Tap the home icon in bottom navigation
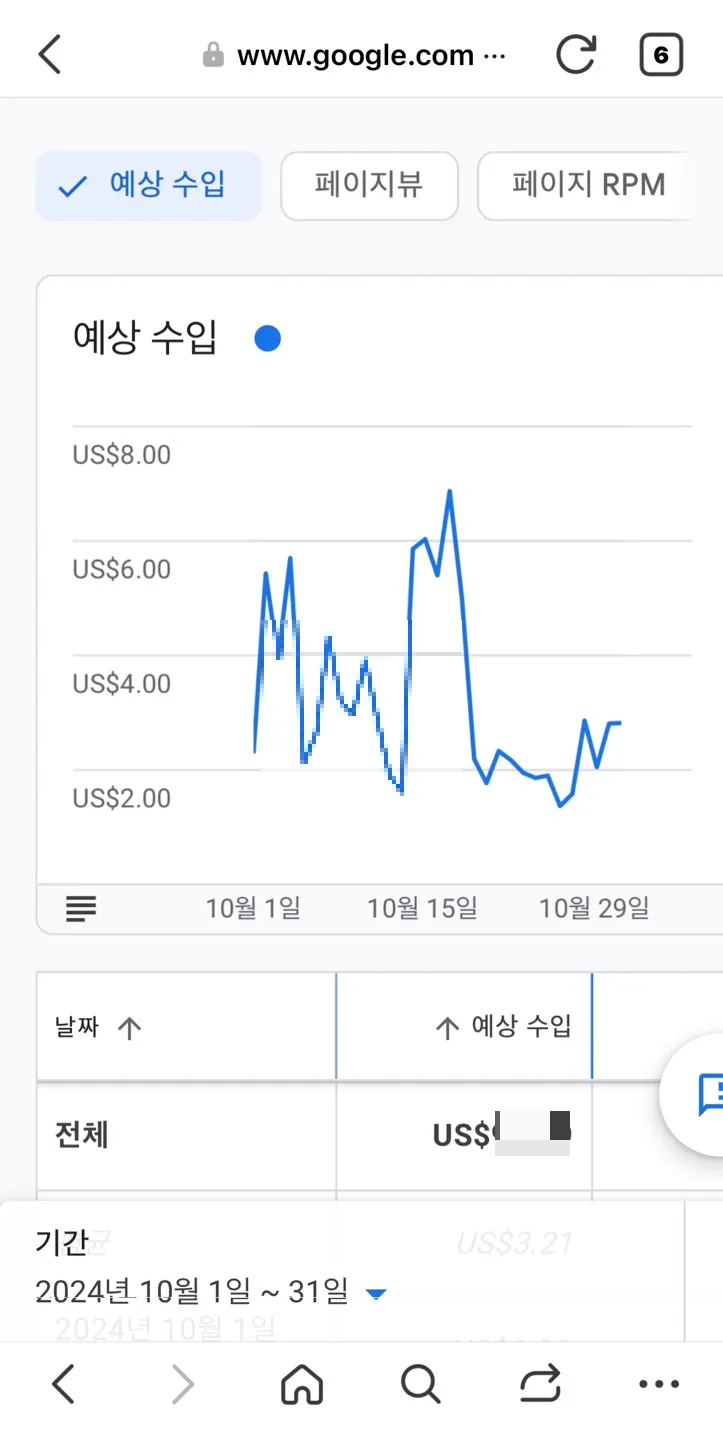The image size is (723, 1440). (301, 1385)
